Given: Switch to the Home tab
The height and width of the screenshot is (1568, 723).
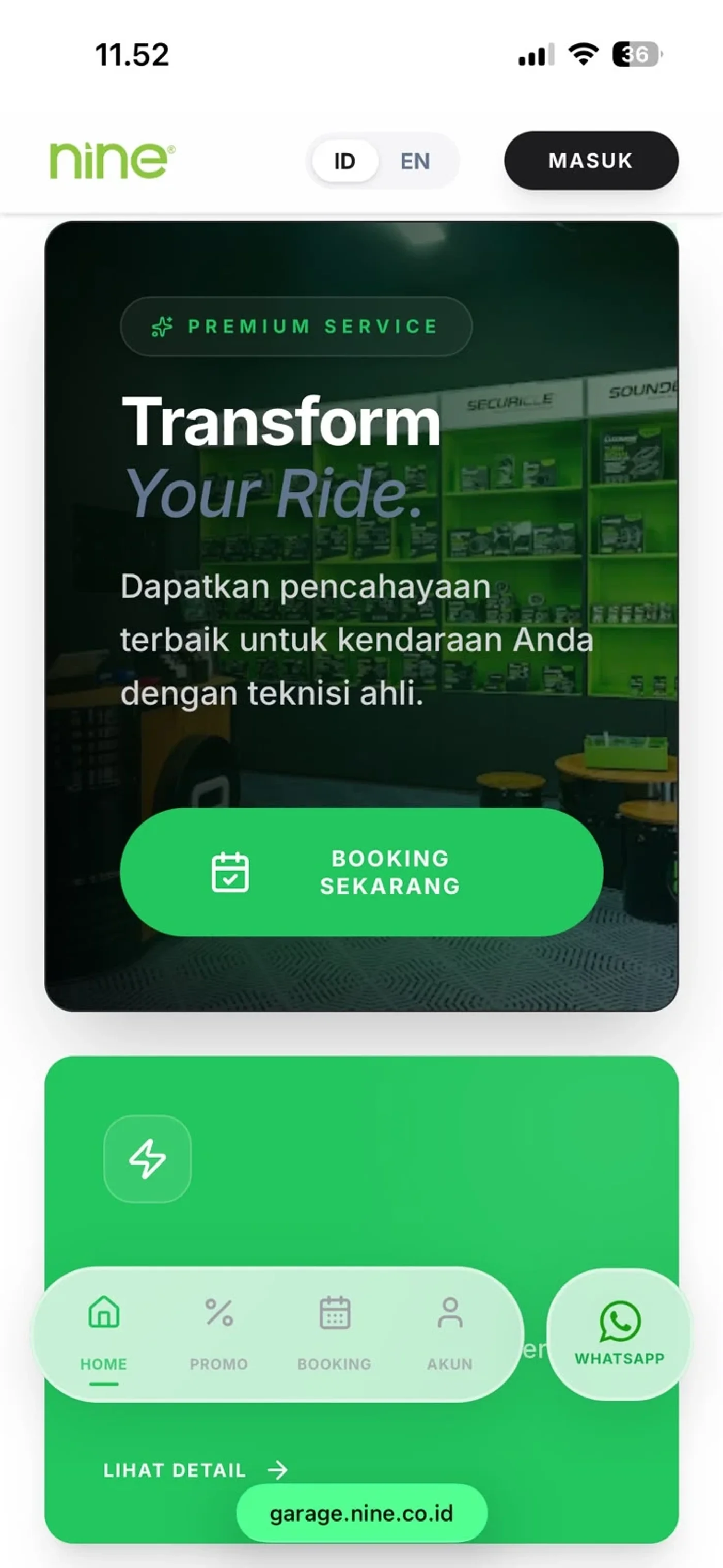Looking at the screenshot, I should pyautogui.click(x=103, y=1335).
